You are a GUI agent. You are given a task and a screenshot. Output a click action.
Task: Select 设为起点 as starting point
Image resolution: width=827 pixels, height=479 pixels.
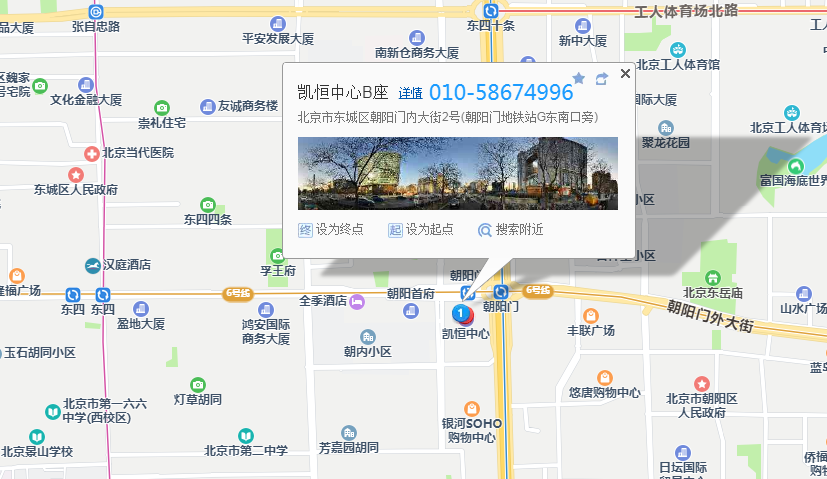pos(421,230)
